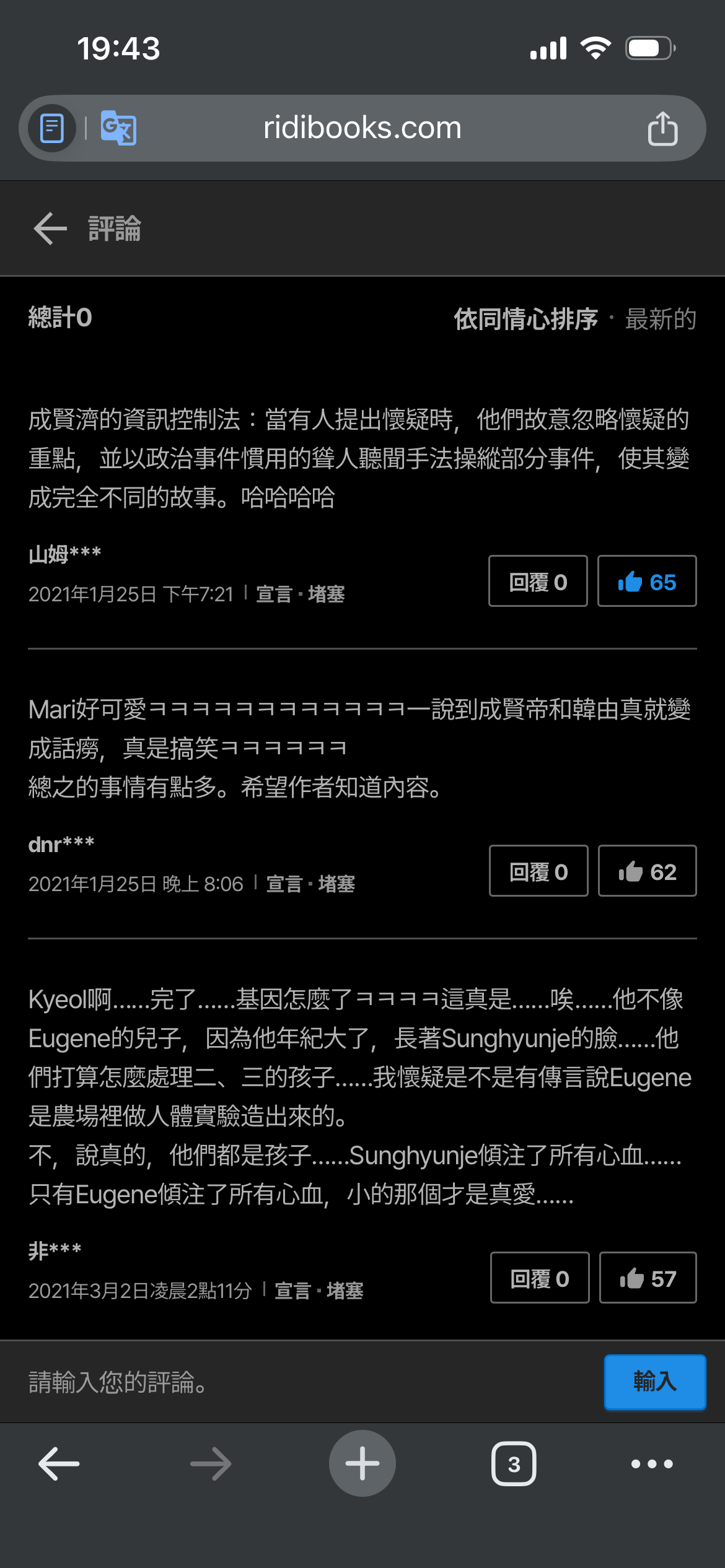Like the comment by 非***

648,1278
